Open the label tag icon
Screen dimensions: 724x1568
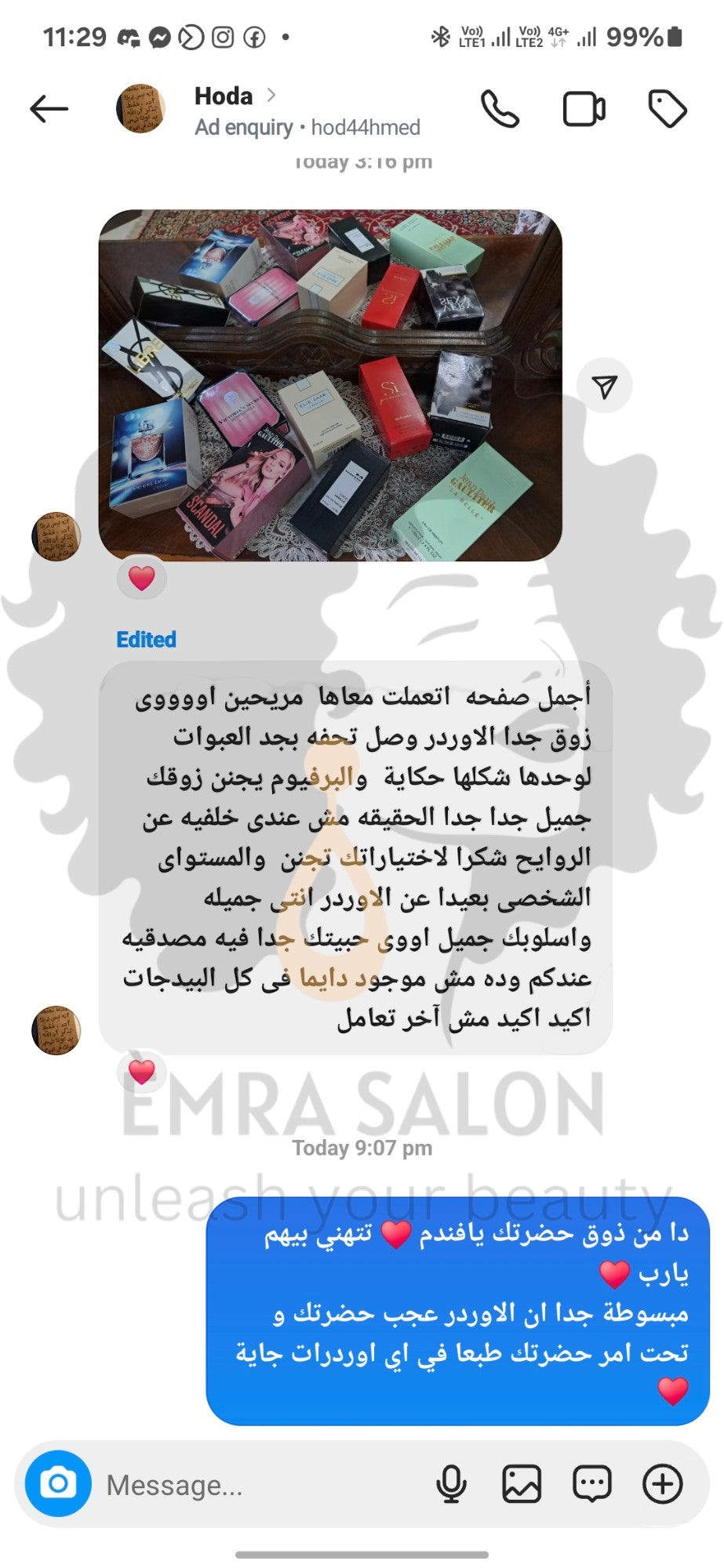(x=667, y=109)
